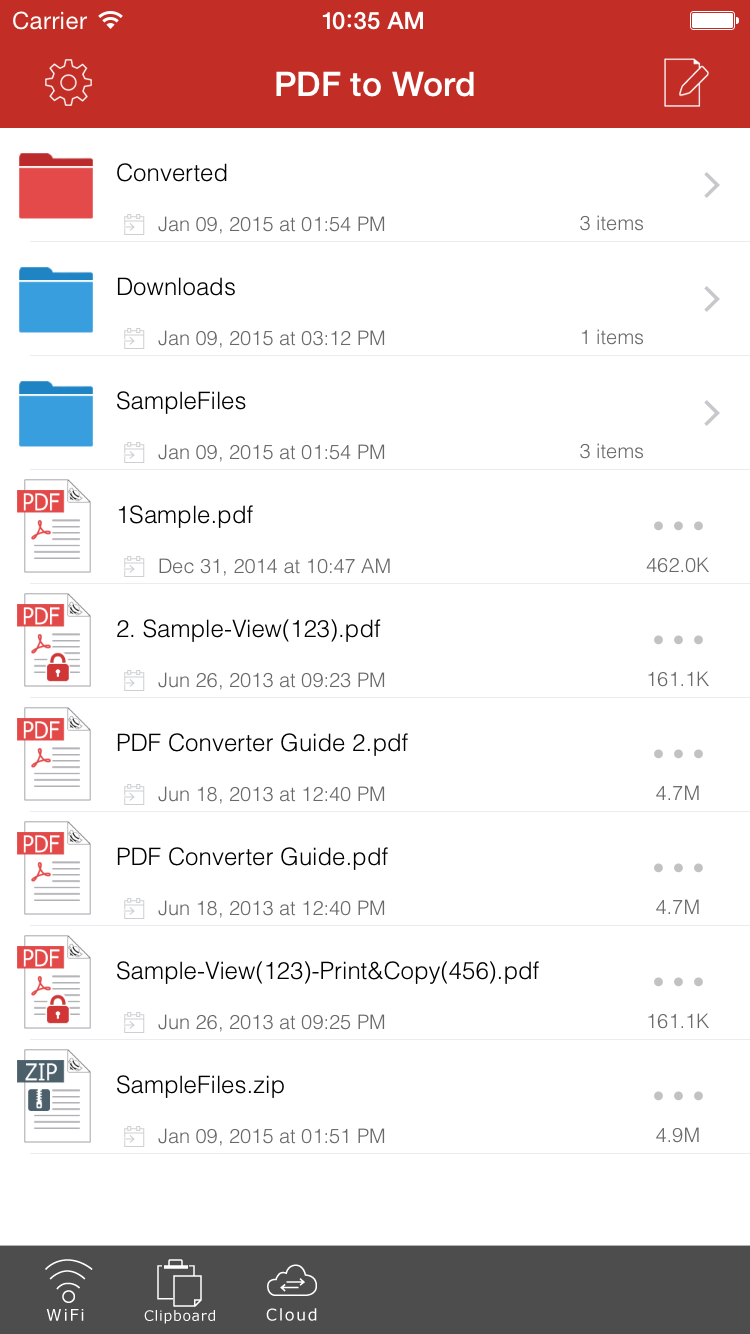Open WiFi transfer
Image resolution: width=750 pixels, height=1334 pixels.
click(x=66, y=1290)
